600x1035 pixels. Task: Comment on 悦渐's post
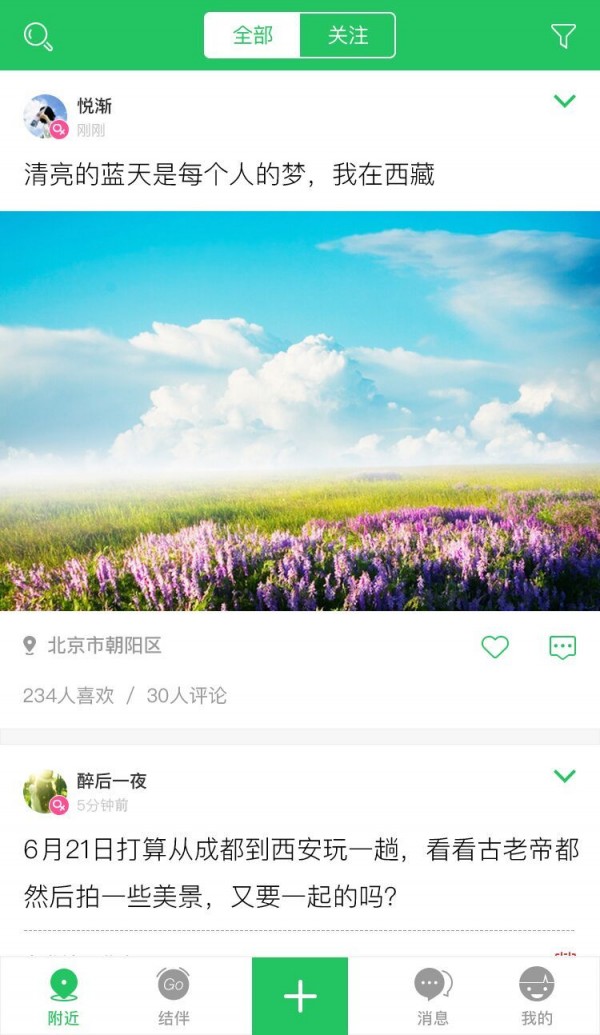(x=563, y=647)
